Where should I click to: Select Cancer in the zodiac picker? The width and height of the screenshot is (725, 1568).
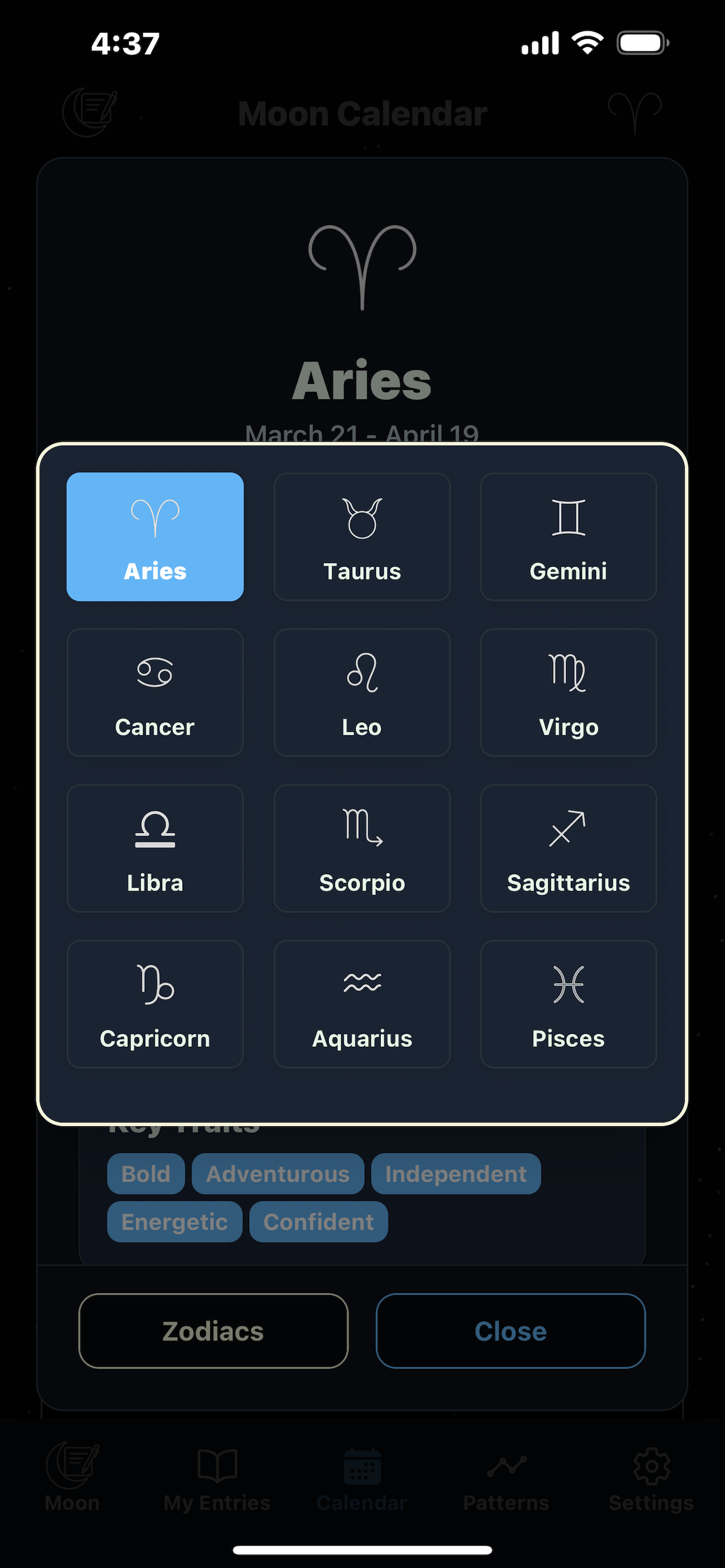155,693
